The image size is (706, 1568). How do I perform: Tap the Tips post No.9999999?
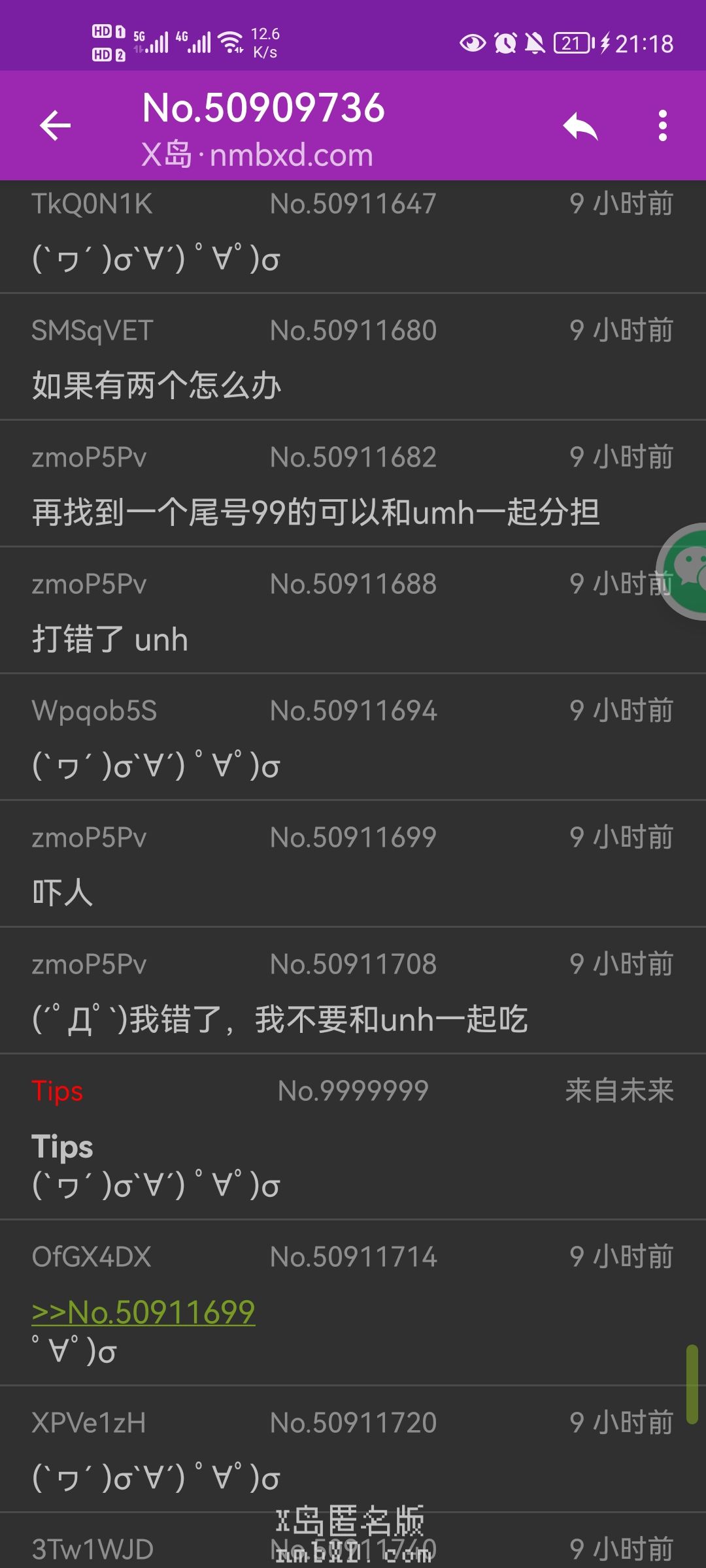coord(353,1138)
